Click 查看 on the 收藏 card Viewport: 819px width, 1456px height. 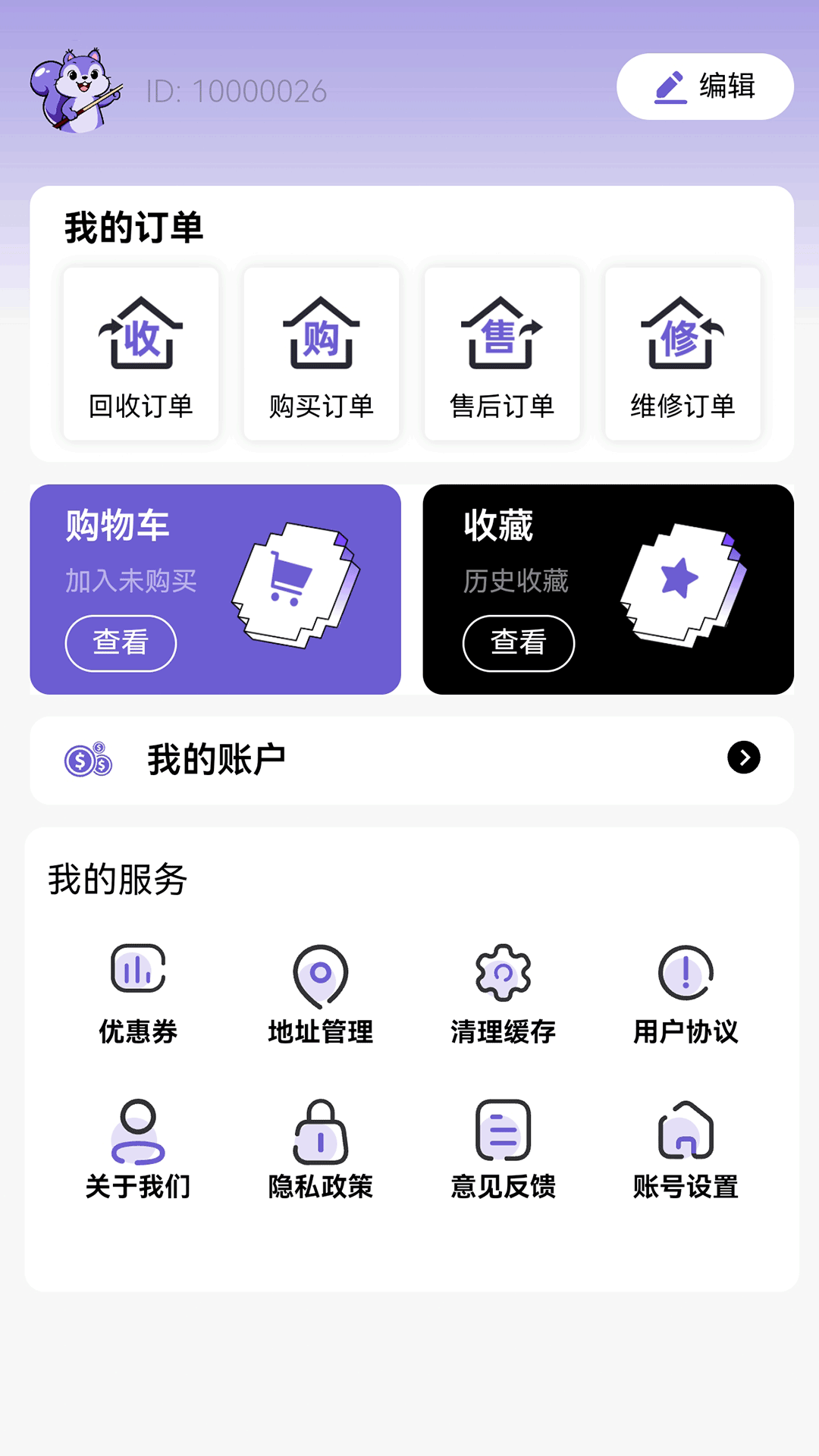(x=519, y=642)
